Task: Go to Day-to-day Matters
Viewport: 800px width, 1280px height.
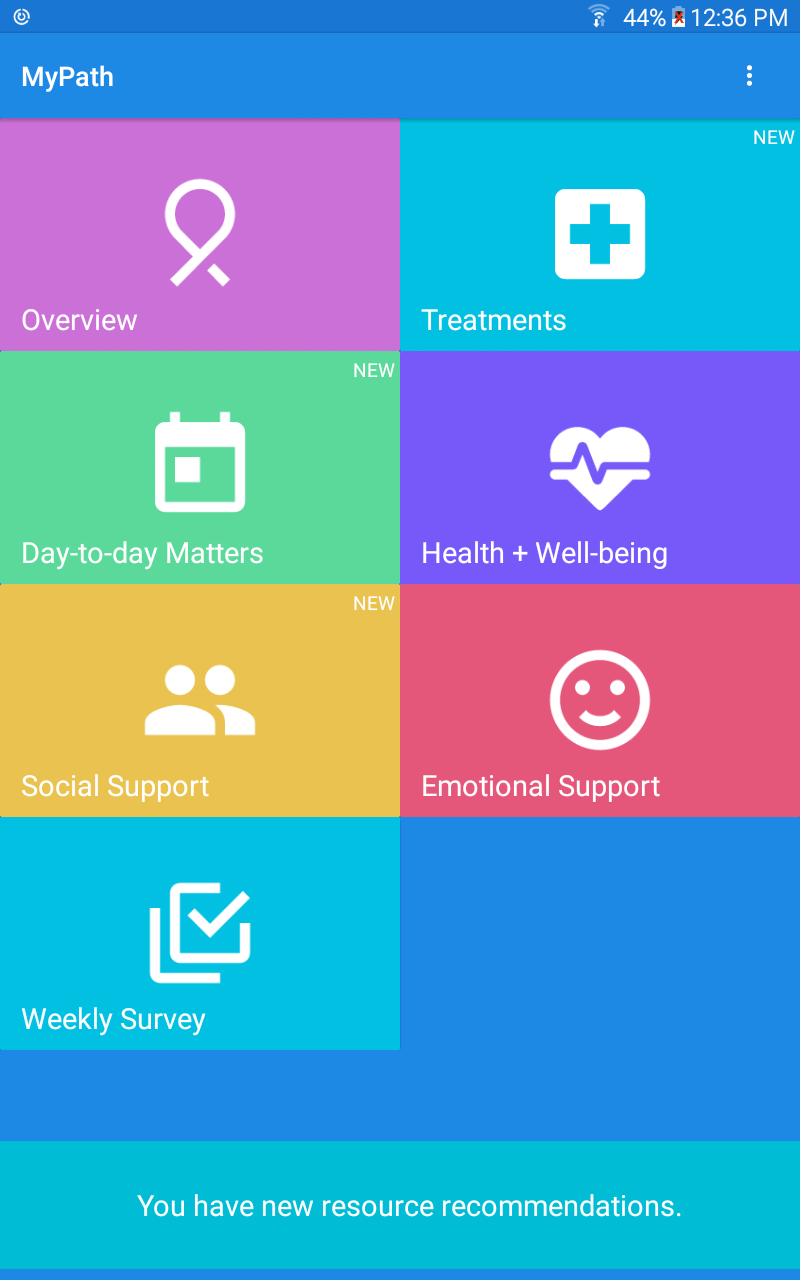Action: [200, 467]
